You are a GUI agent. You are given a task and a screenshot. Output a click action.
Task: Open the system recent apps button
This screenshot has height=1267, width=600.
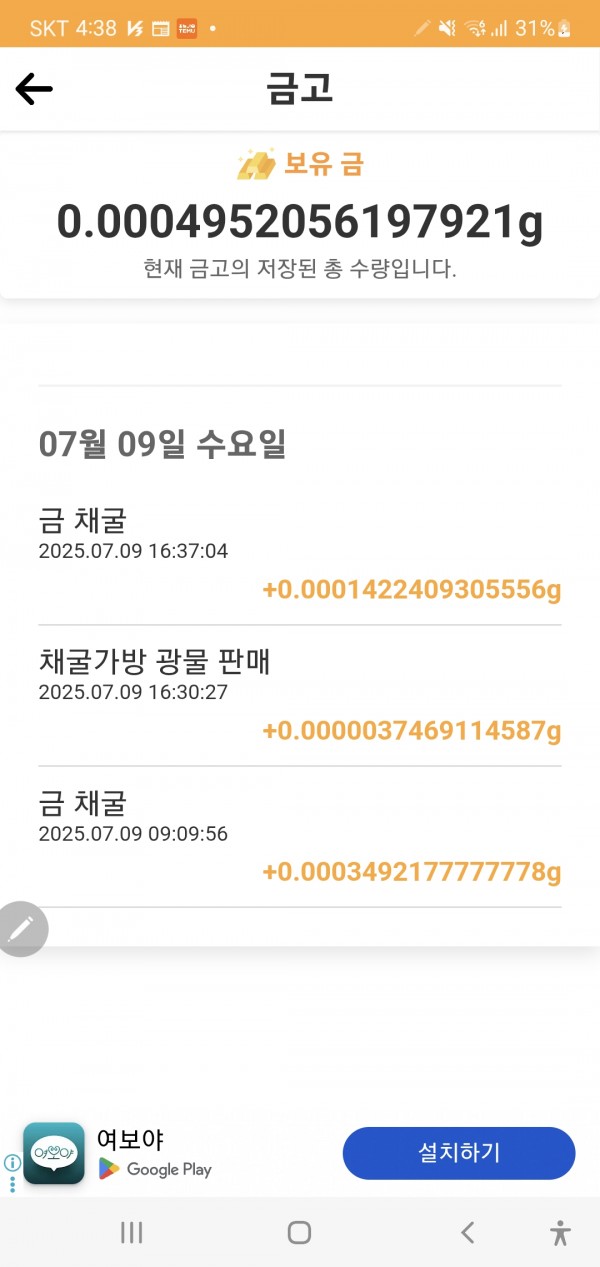click(x=131, y=1232)
